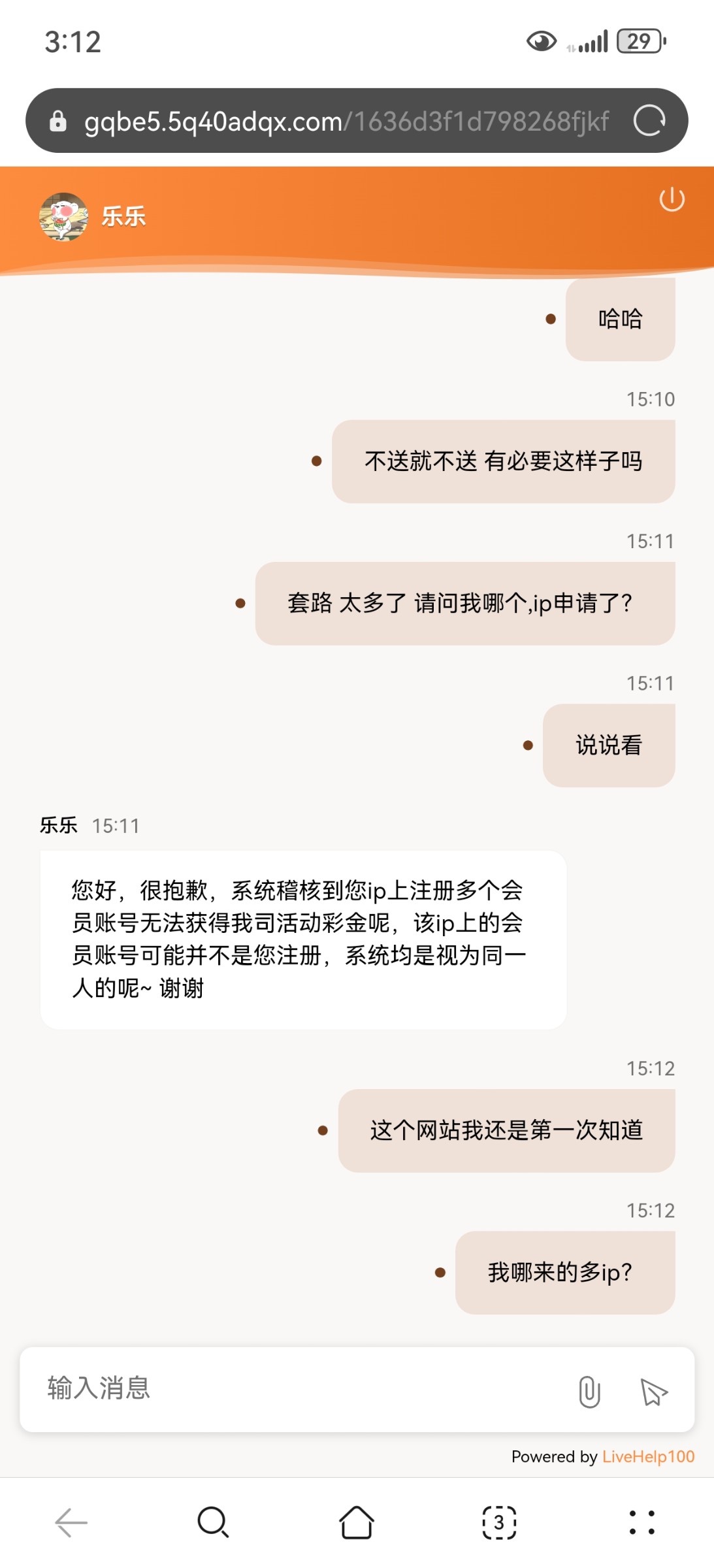Open the browser search icon
Screen dimensions: 714x1568
click(213, 1523)
